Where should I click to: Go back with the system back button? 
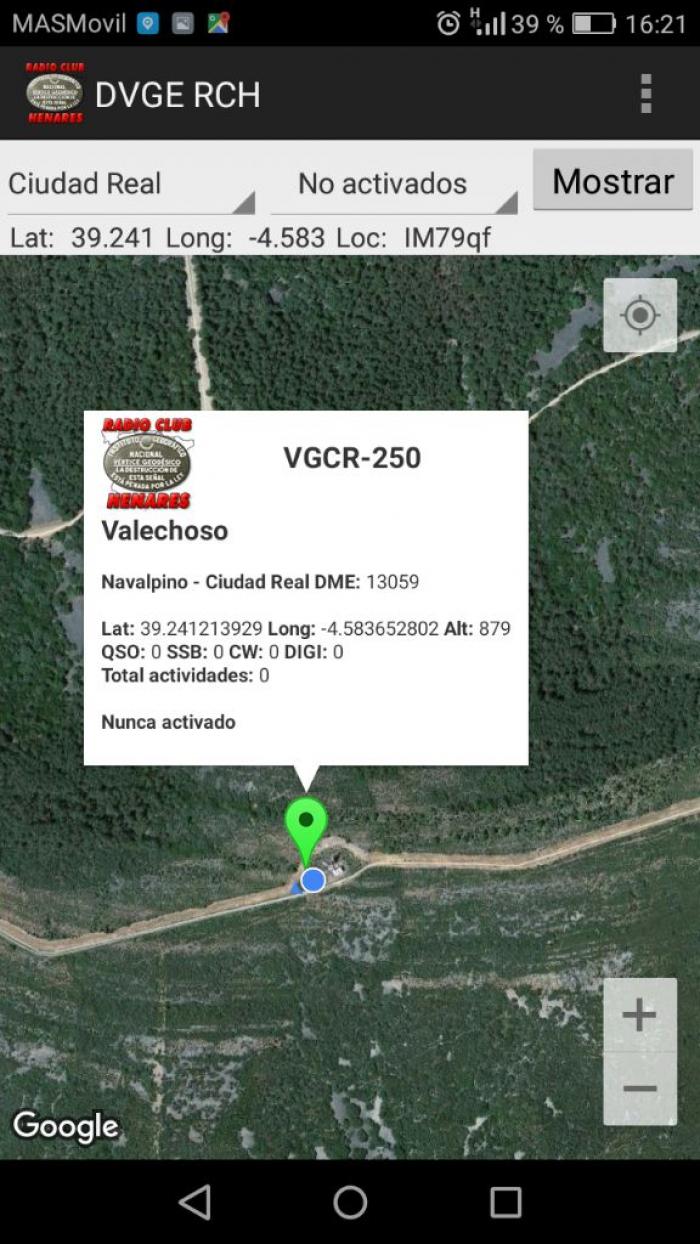(x=194, y=1202)
